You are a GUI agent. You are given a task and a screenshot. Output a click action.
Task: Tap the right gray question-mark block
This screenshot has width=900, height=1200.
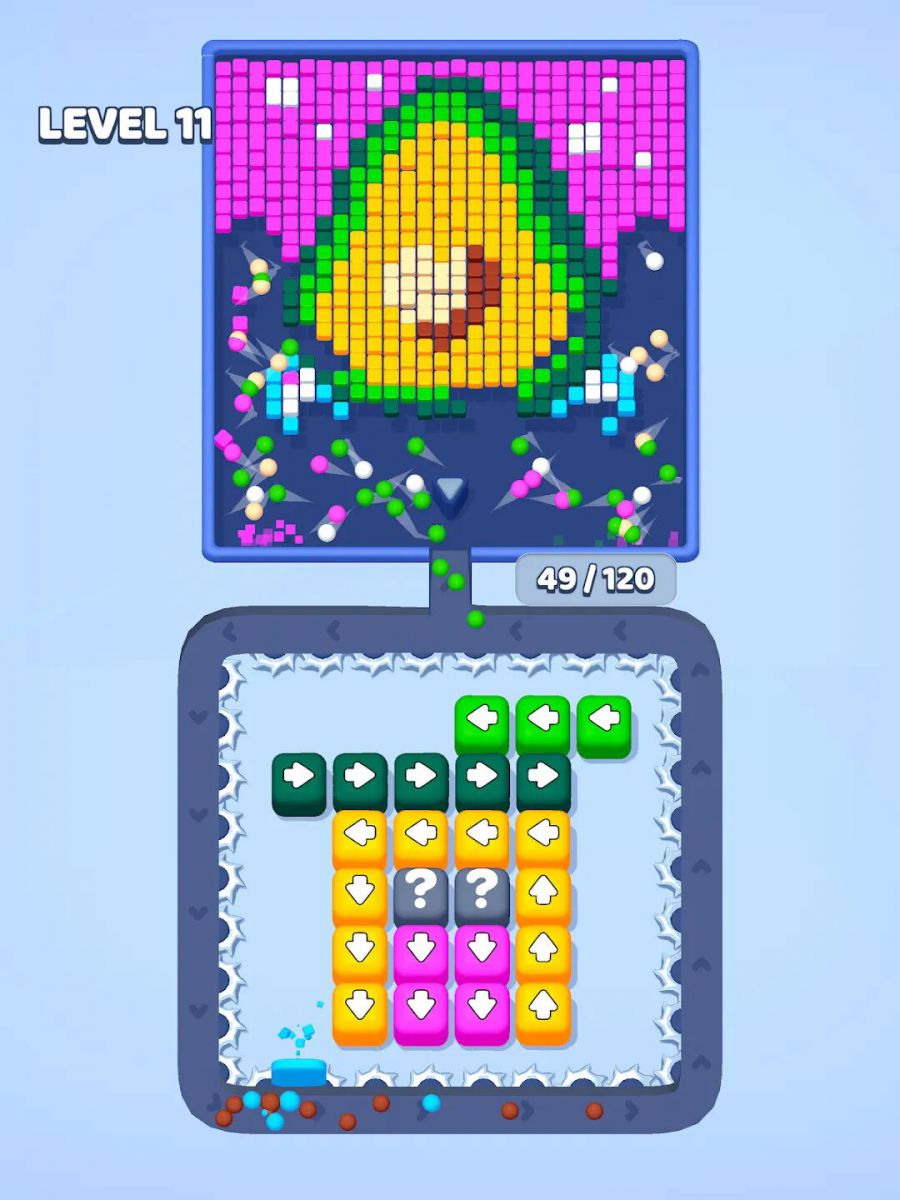click(x=482, y=893)
